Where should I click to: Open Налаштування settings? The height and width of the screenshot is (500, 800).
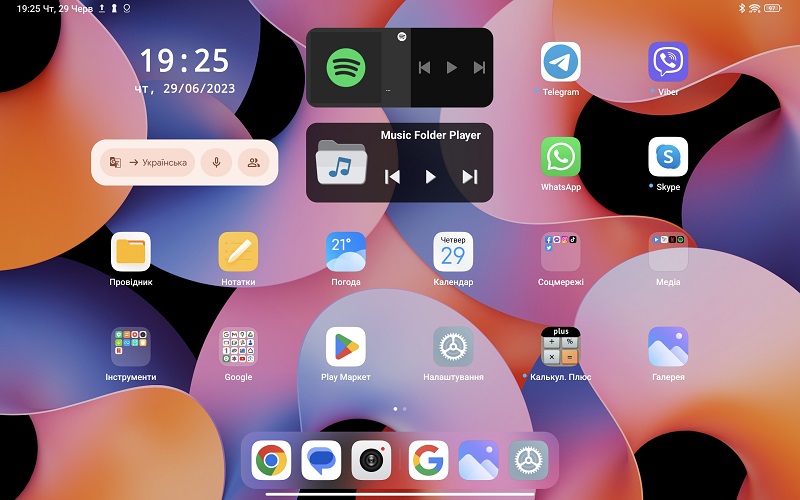pyautogui.click(x=453, y=347)
